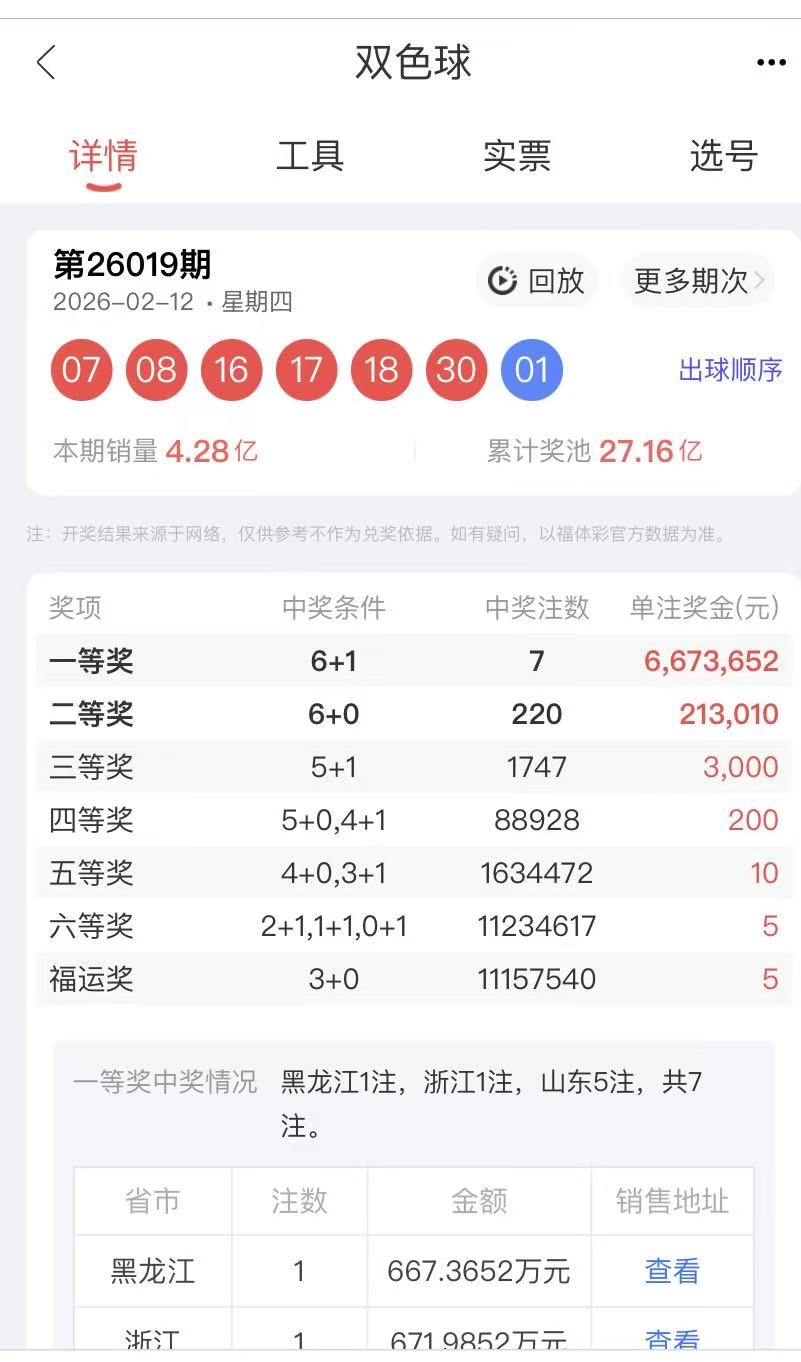801x1362 pixels.
Task: Select the 详情 tab
Action: tap(103, 156)
